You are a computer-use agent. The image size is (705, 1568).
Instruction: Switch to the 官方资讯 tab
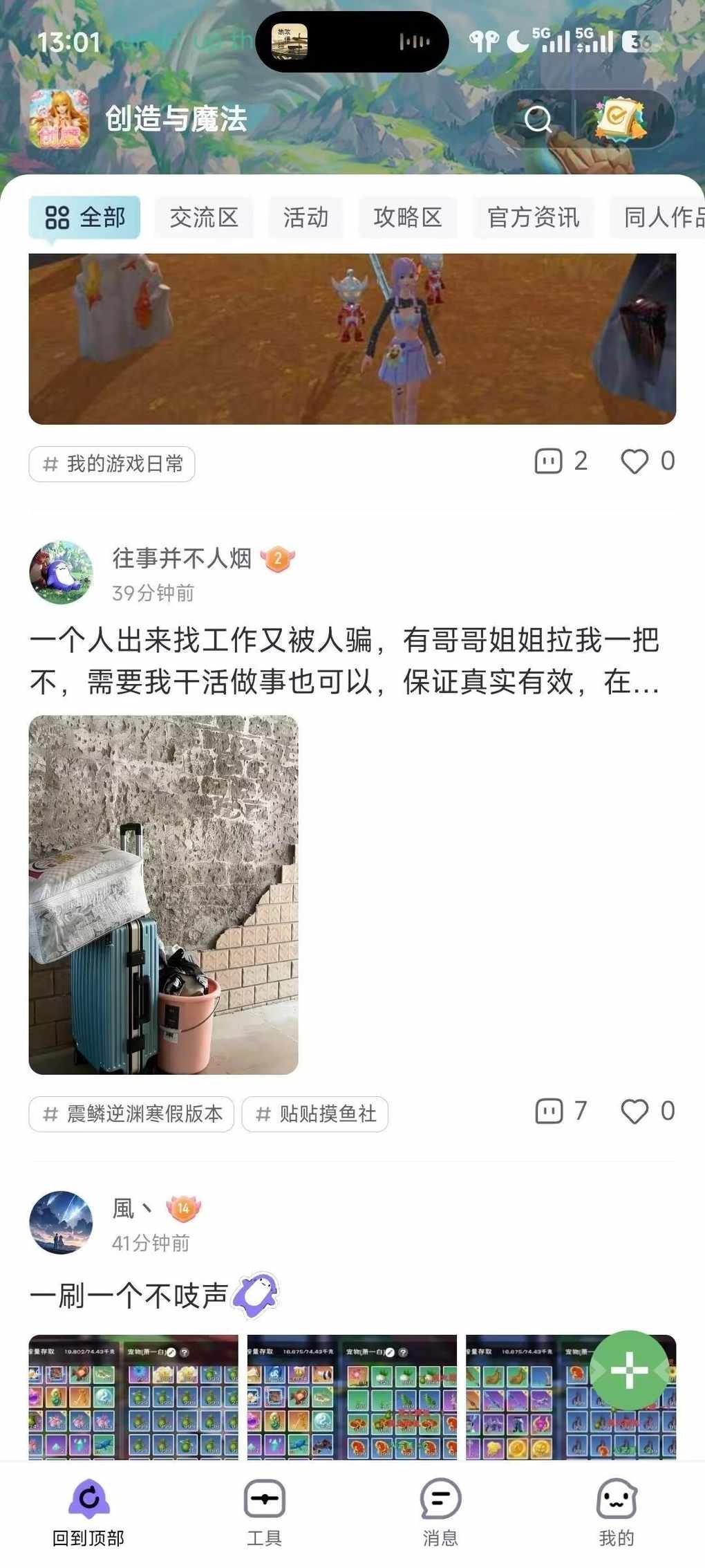(533, 217)
